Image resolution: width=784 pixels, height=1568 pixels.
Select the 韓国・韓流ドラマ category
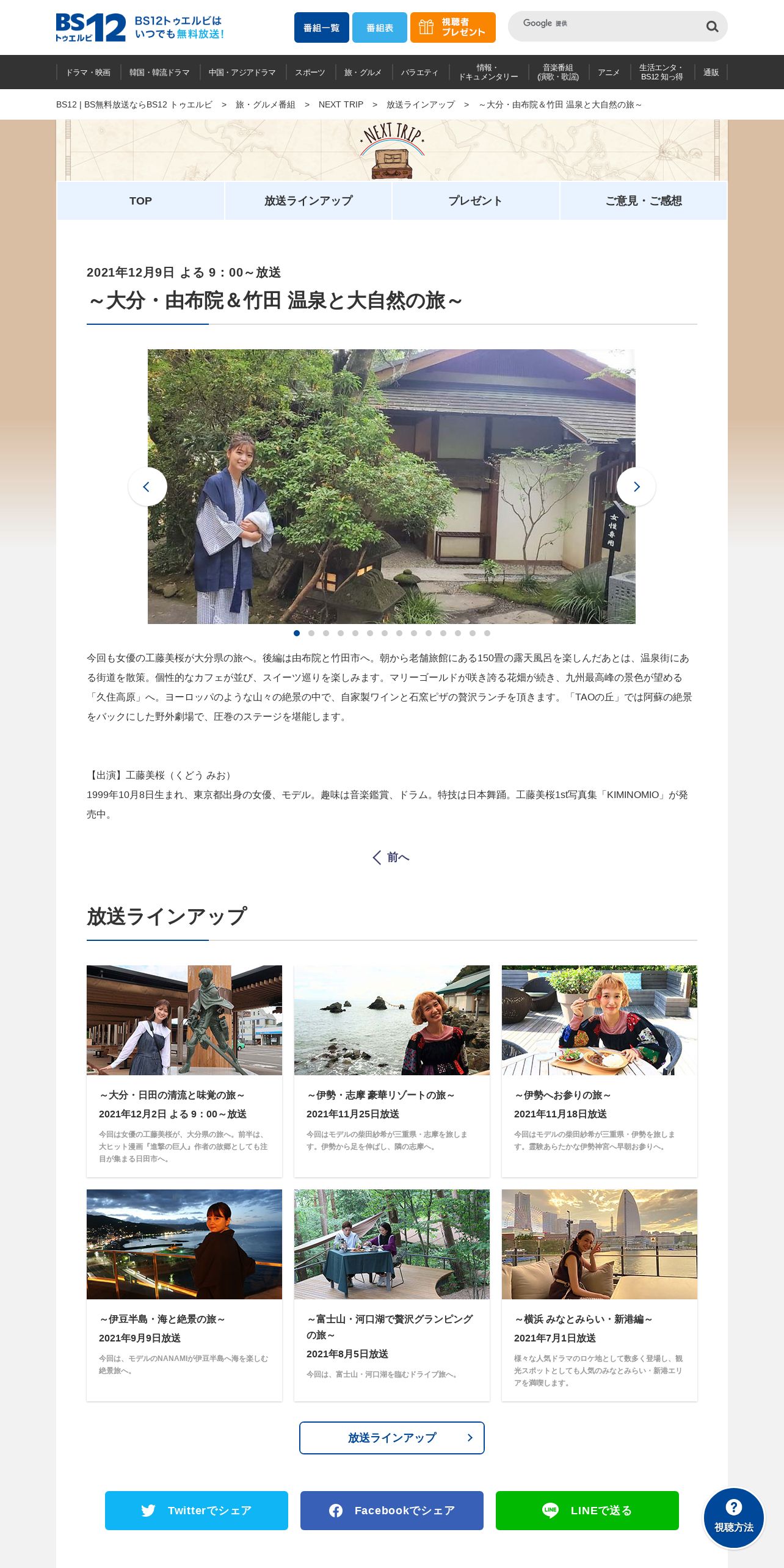coord(159,72)
